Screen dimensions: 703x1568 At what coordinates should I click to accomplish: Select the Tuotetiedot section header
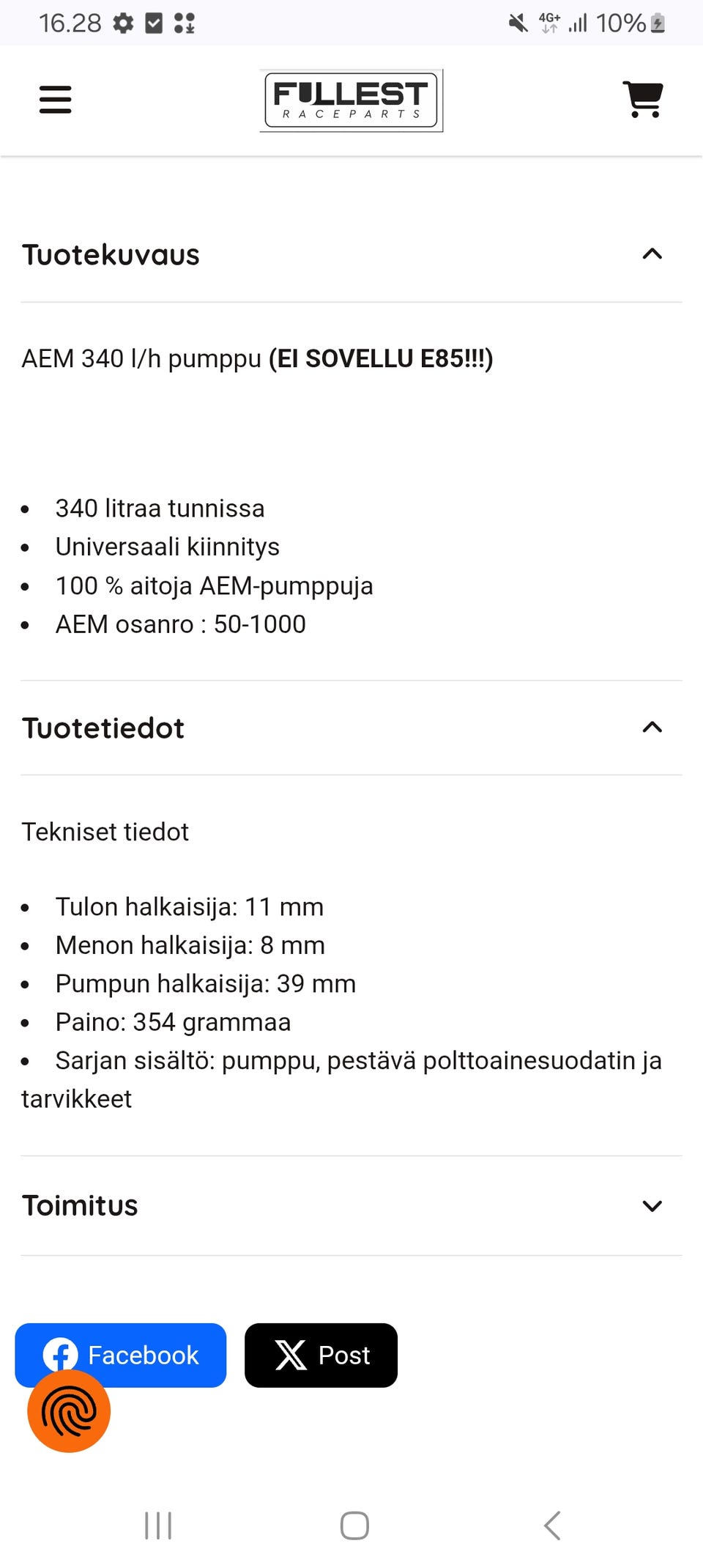[103, 728]
